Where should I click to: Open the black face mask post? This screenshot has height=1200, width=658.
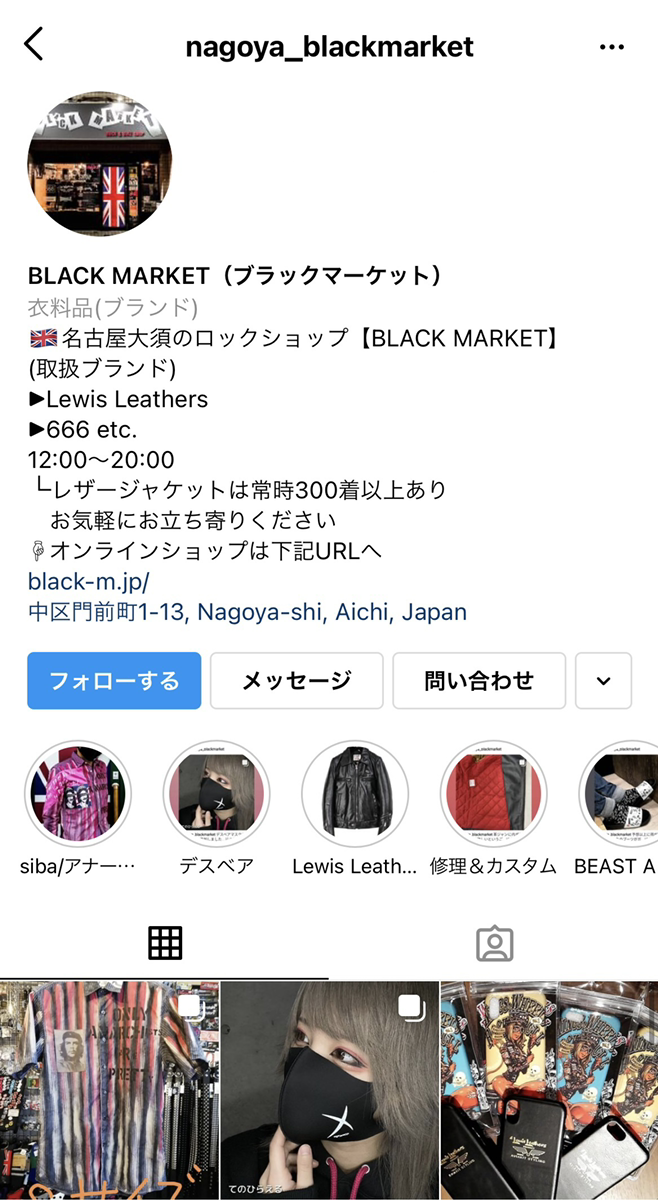coord(329,1090)
